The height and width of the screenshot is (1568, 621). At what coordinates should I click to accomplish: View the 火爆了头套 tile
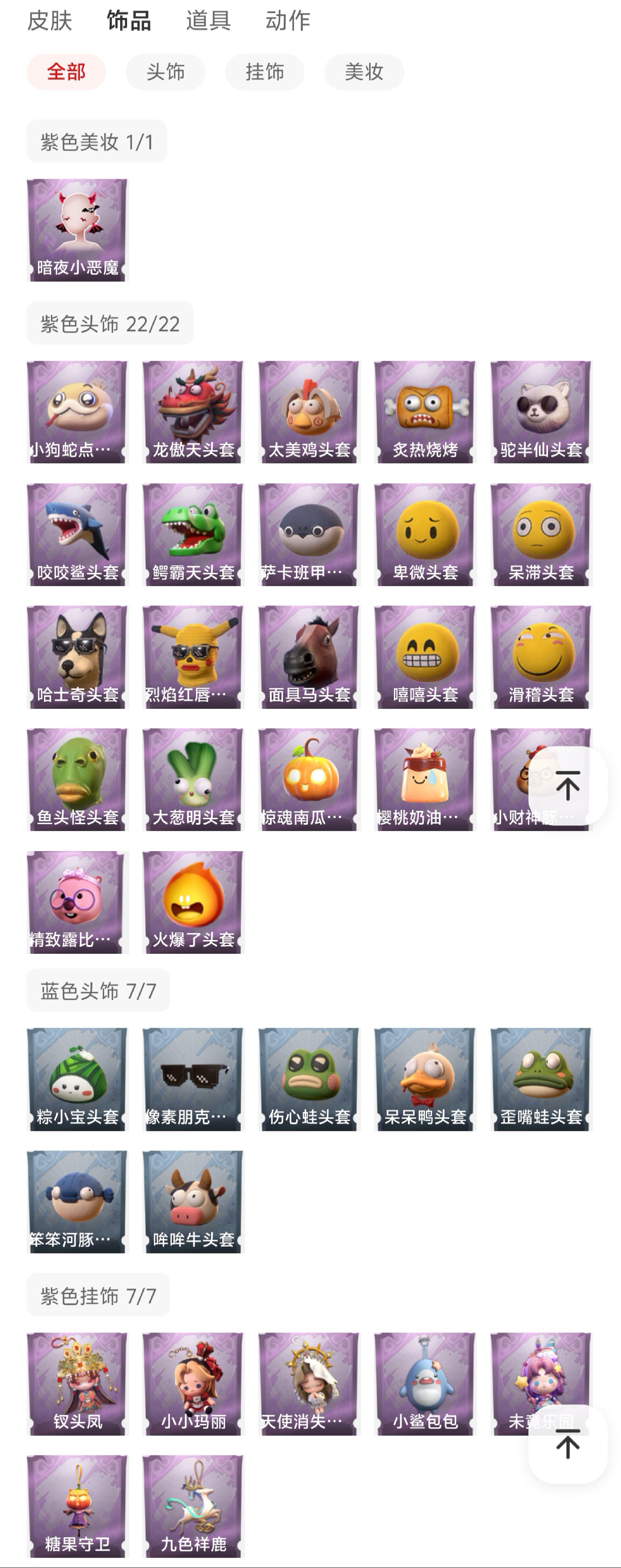tap(193, 901)
